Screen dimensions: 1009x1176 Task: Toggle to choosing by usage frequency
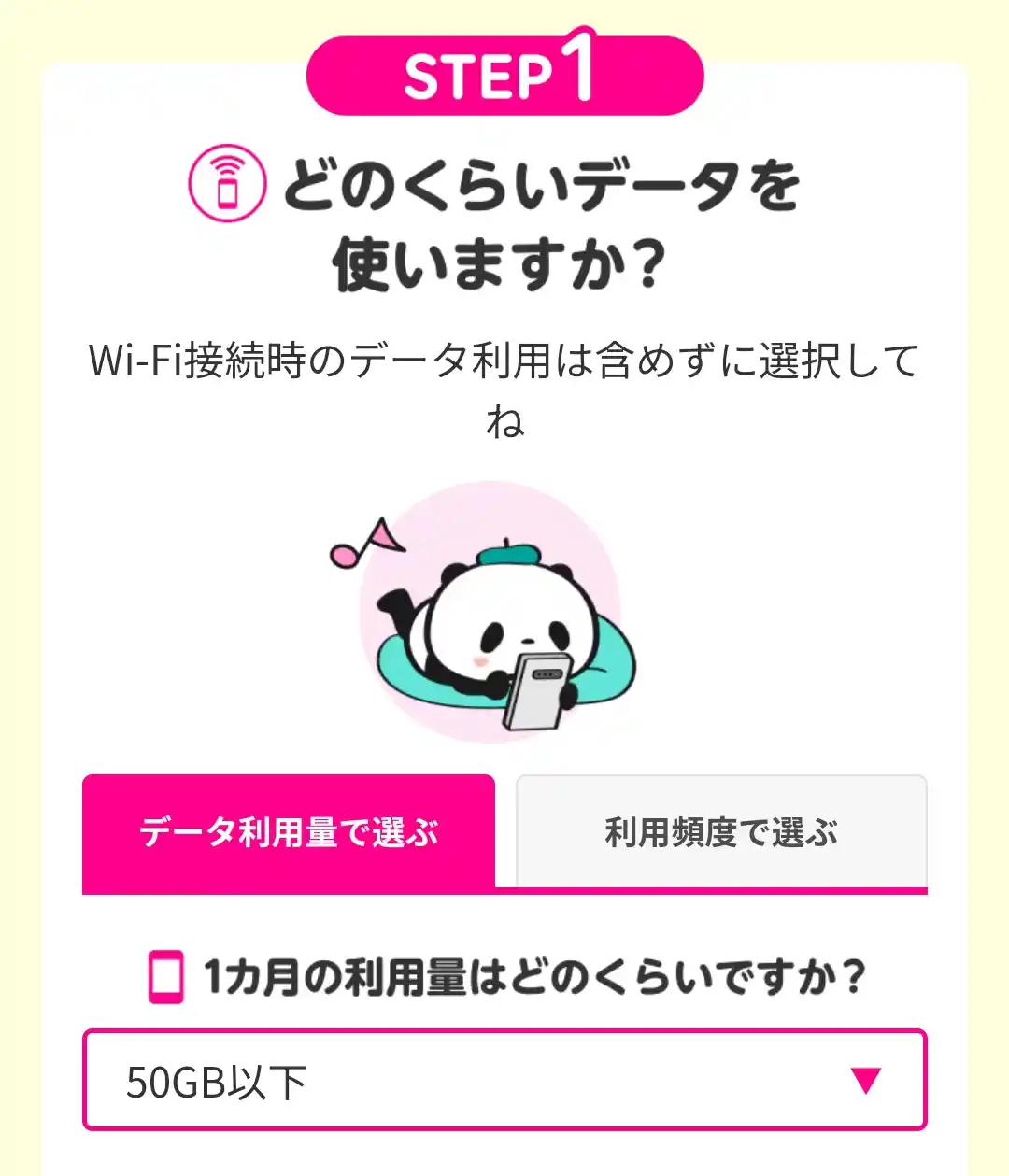point(724,829)
